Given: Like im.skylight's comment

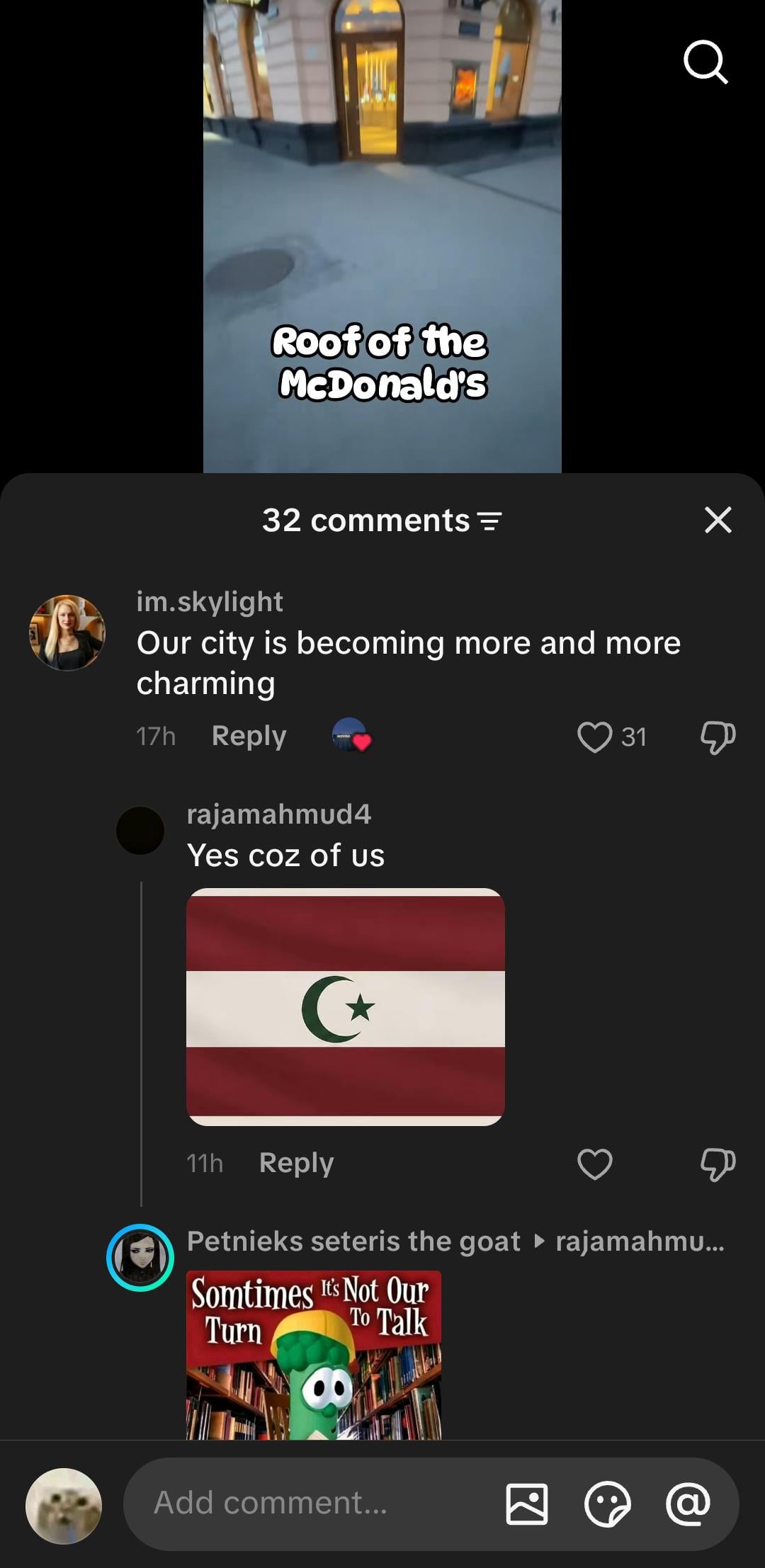Looking at the screenshot, I should click(594, 737).
